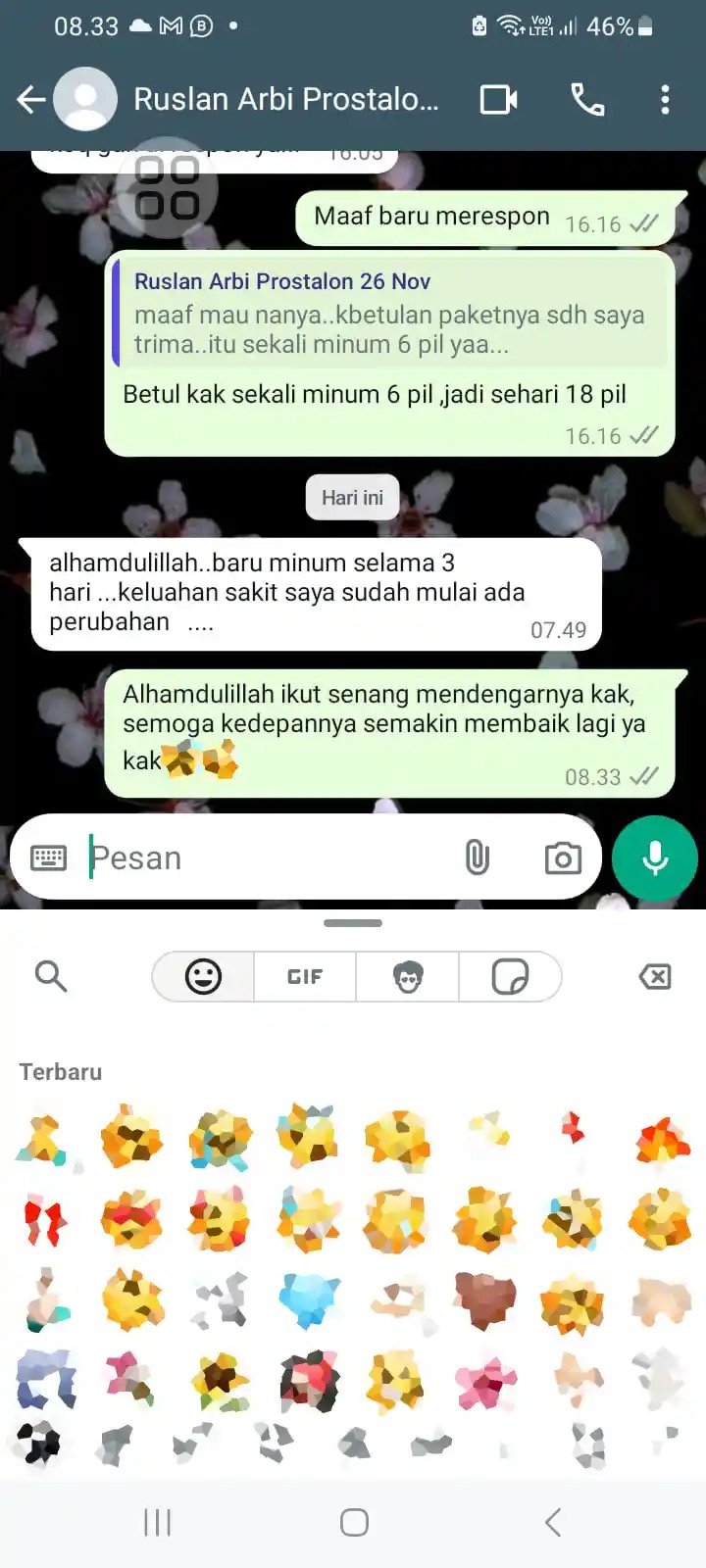Attach a file with the paperclip
The width and height of the screenshot is (706, 1568).
pos(477,858)
